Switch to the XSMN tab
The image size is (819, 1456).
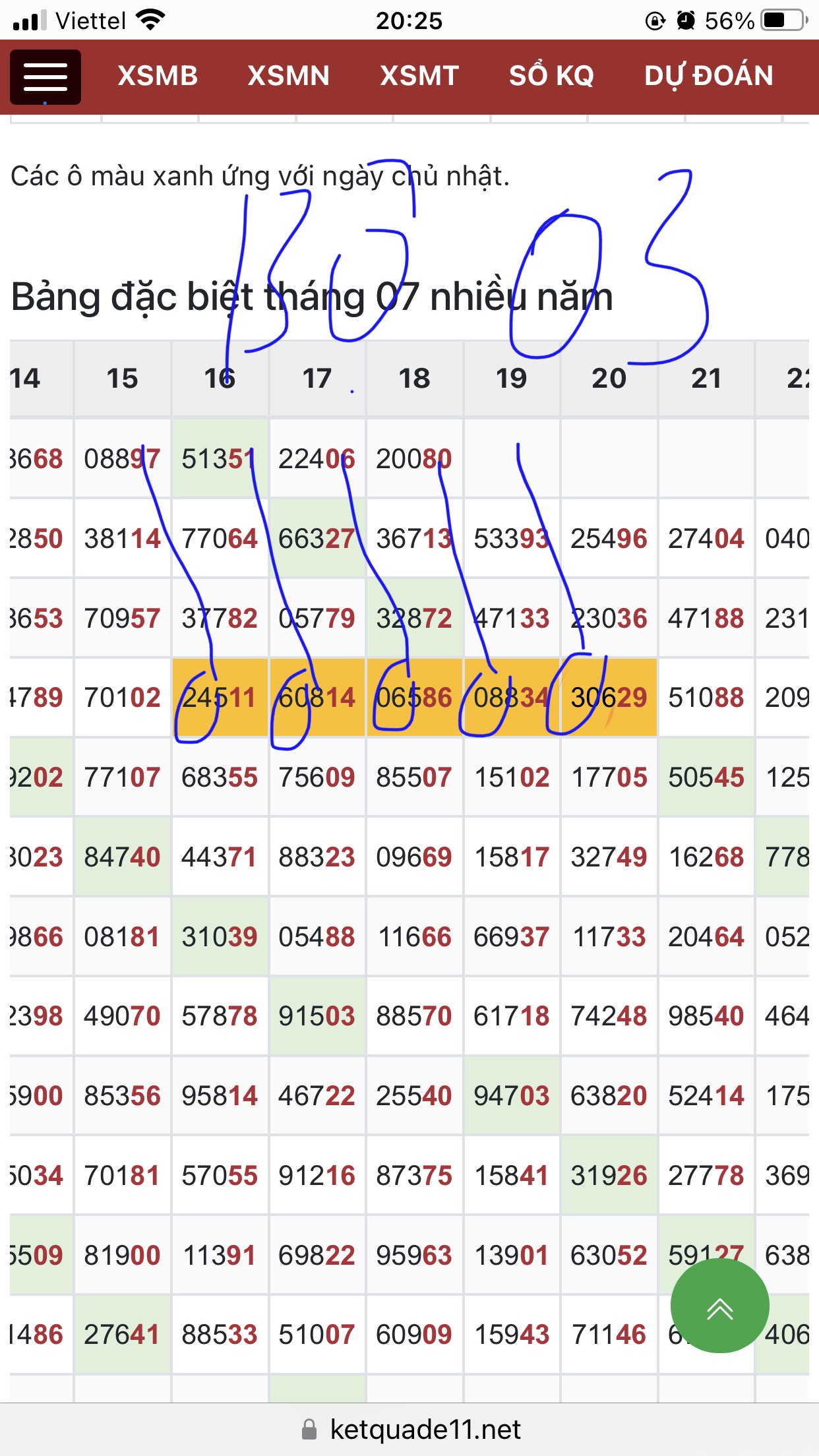click(x=288, y=76)
